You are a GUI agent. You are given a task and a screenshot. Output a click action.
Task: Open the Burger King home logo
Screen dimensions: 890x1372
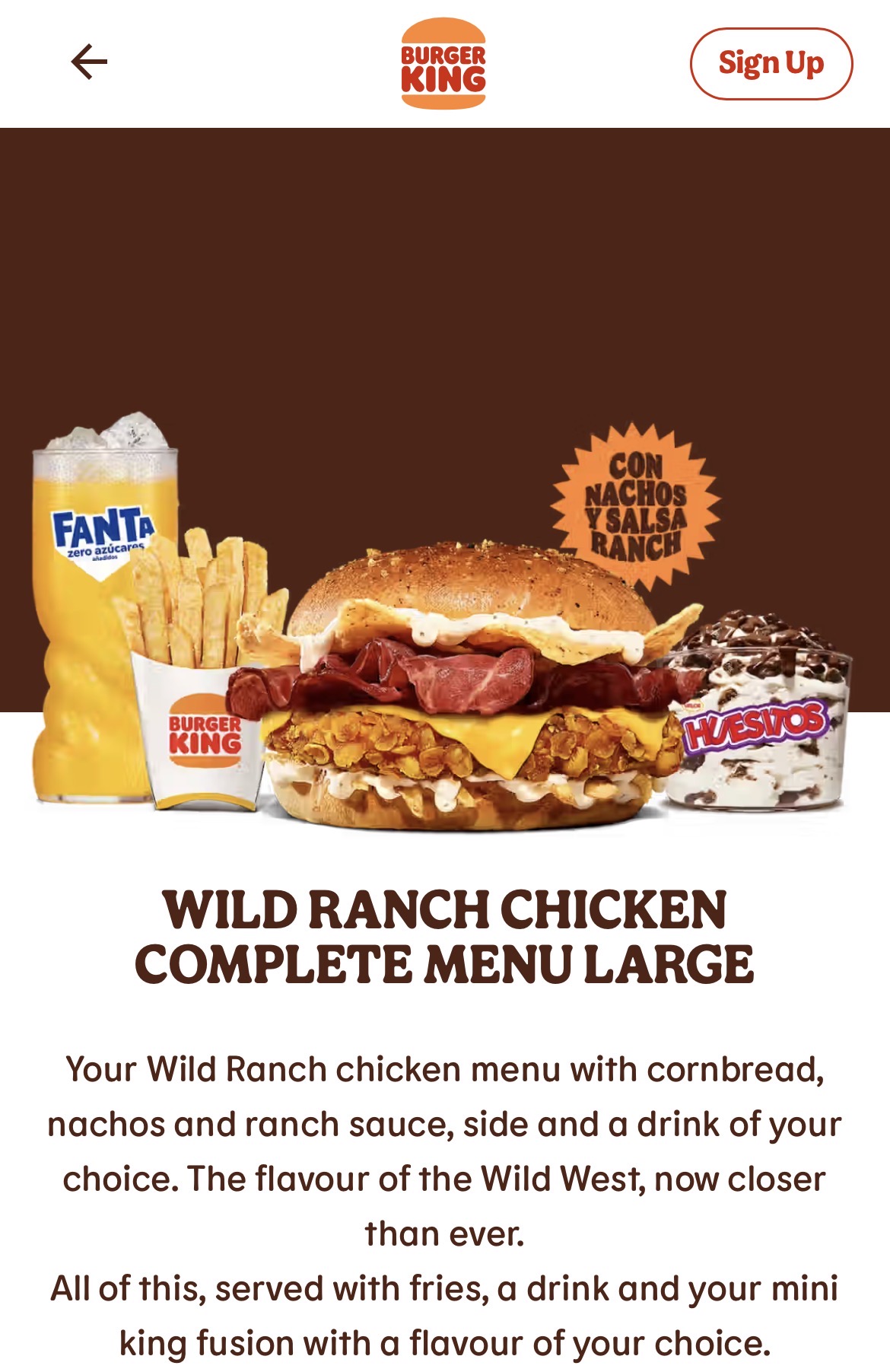tap(443, 64)
